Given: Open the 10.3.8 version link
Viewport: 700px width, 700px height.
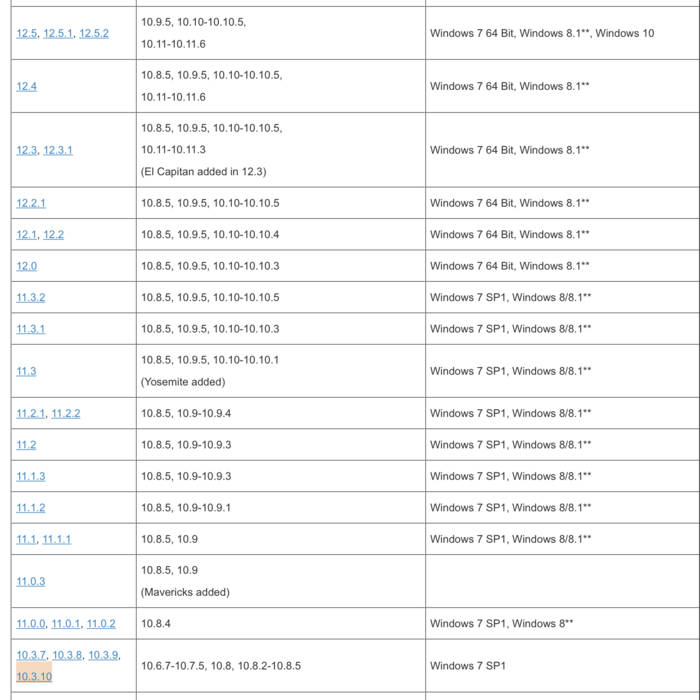Looking at the screenshot, I should click(x=67, y=655).
